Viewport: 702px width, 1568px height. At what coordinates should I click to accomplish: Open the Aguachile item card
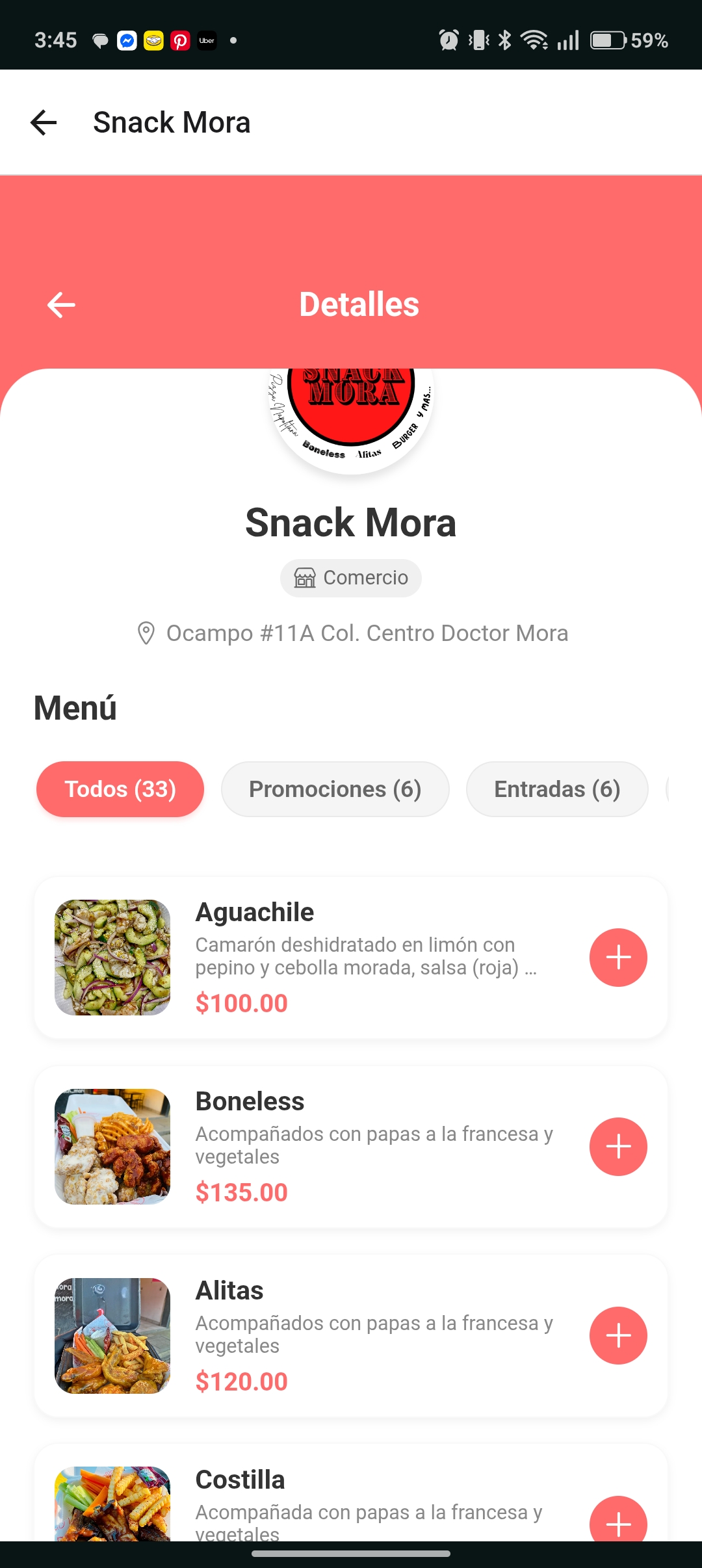click(351, 958)
